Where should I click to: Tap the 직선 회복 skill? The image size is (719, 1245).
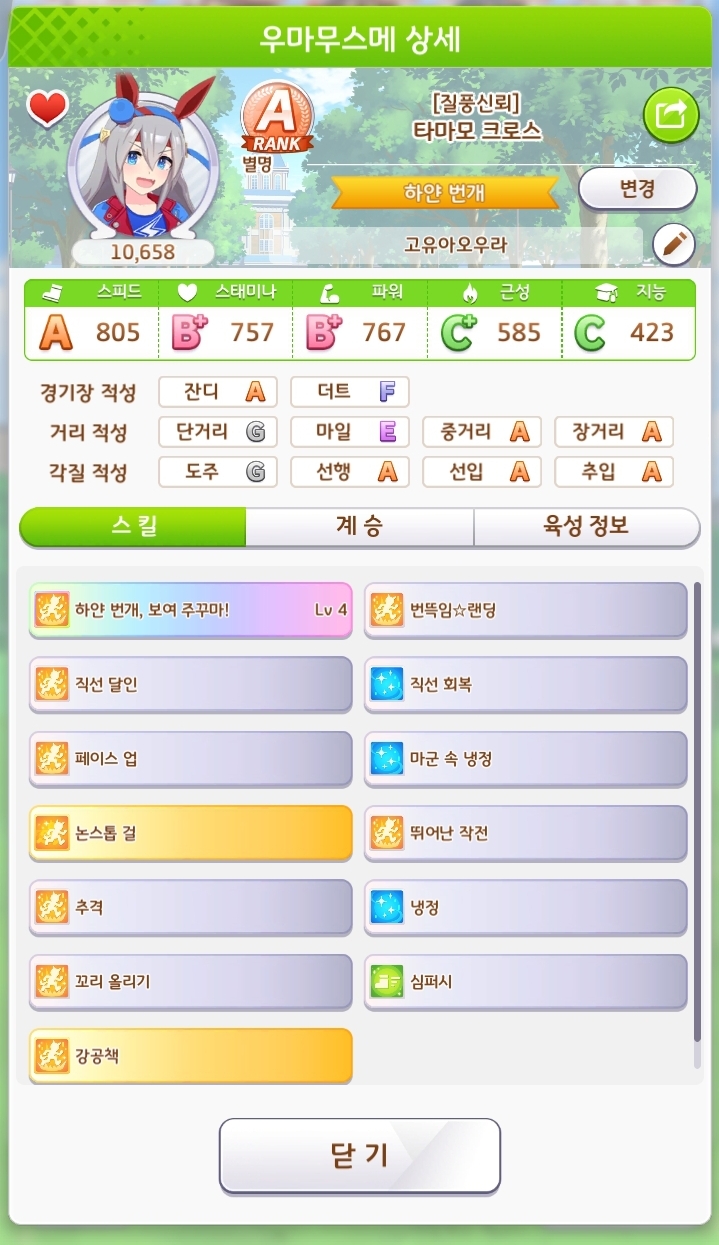(526, 684)
